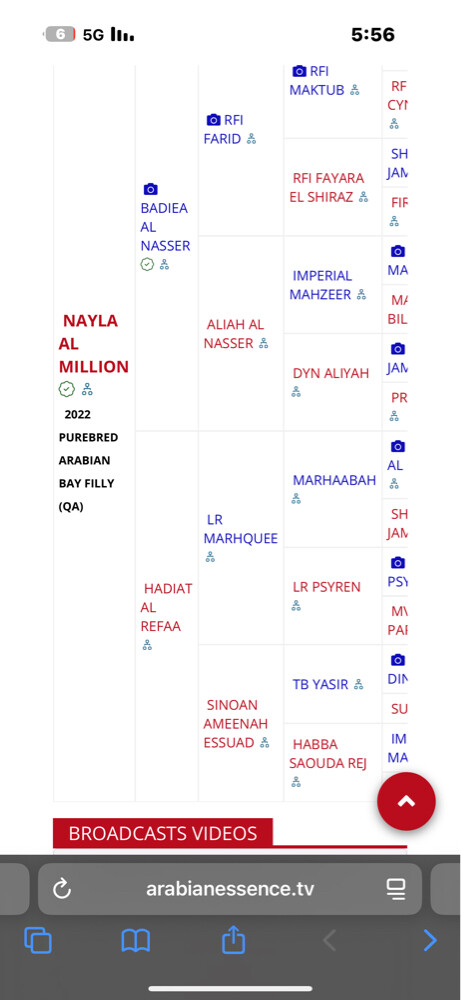Screen dimensions: 461x1000
Task: Open the Safari share sheet
Action: coord(233,940)
